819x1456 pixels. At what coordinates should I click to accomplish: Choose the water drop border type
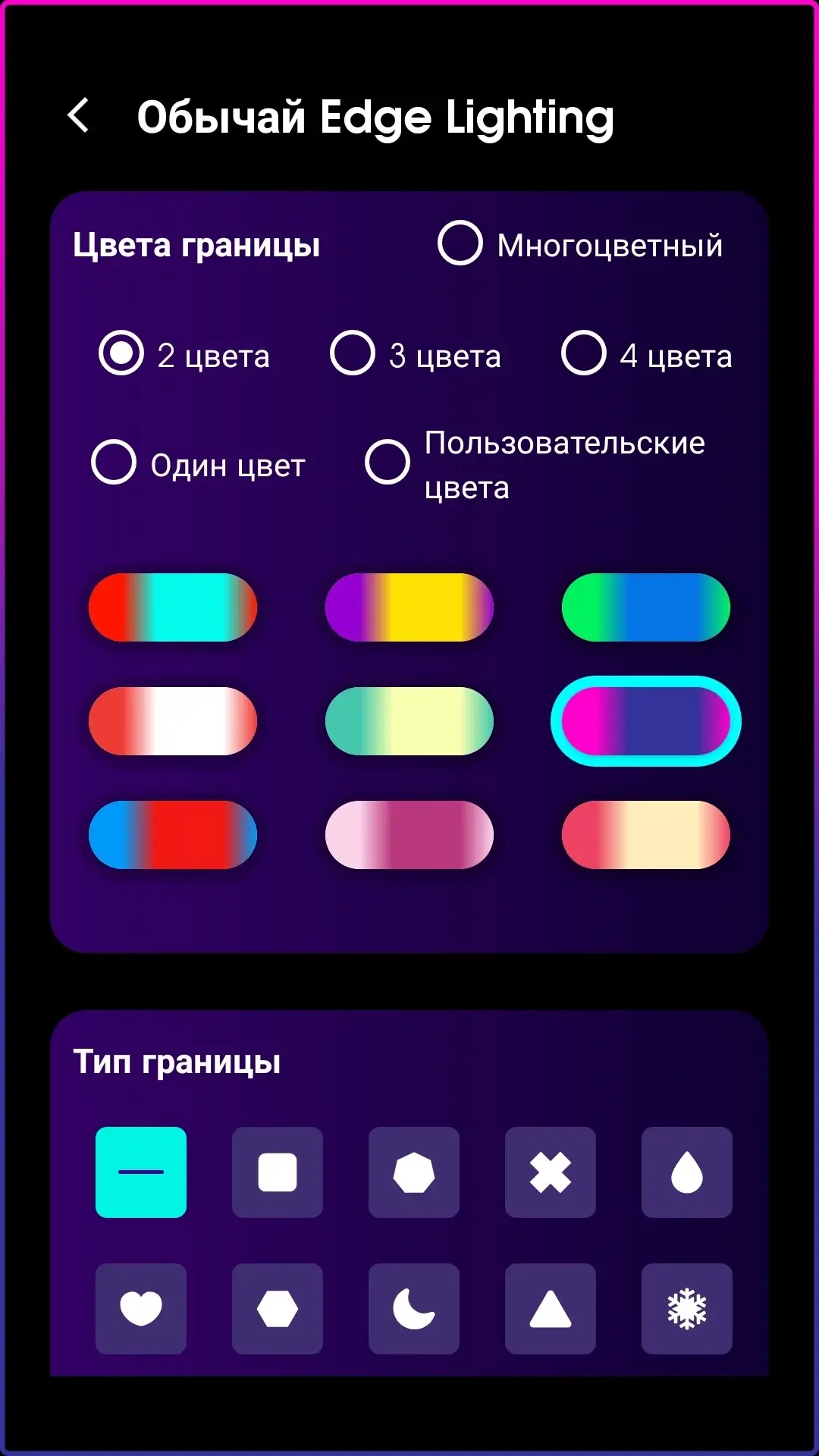[687, 1172]
